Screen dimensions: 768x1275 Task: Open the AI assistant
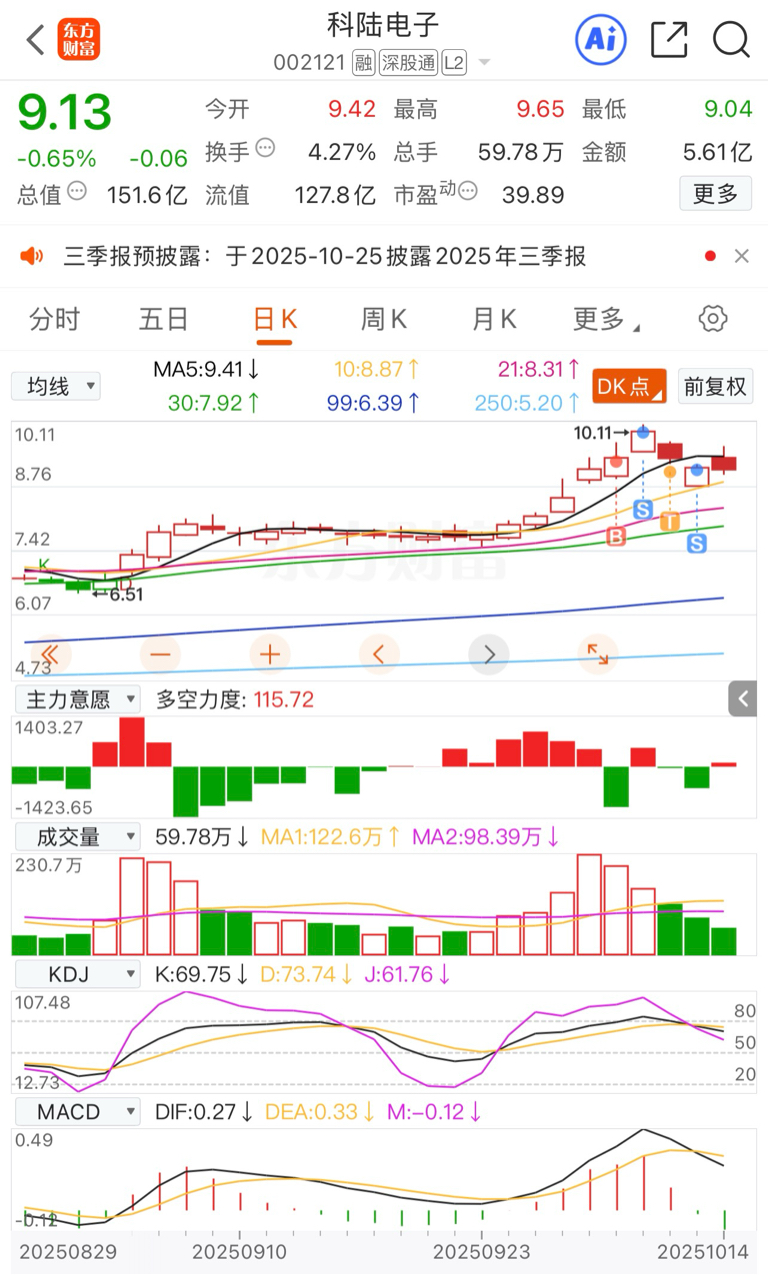click(600, 40)
